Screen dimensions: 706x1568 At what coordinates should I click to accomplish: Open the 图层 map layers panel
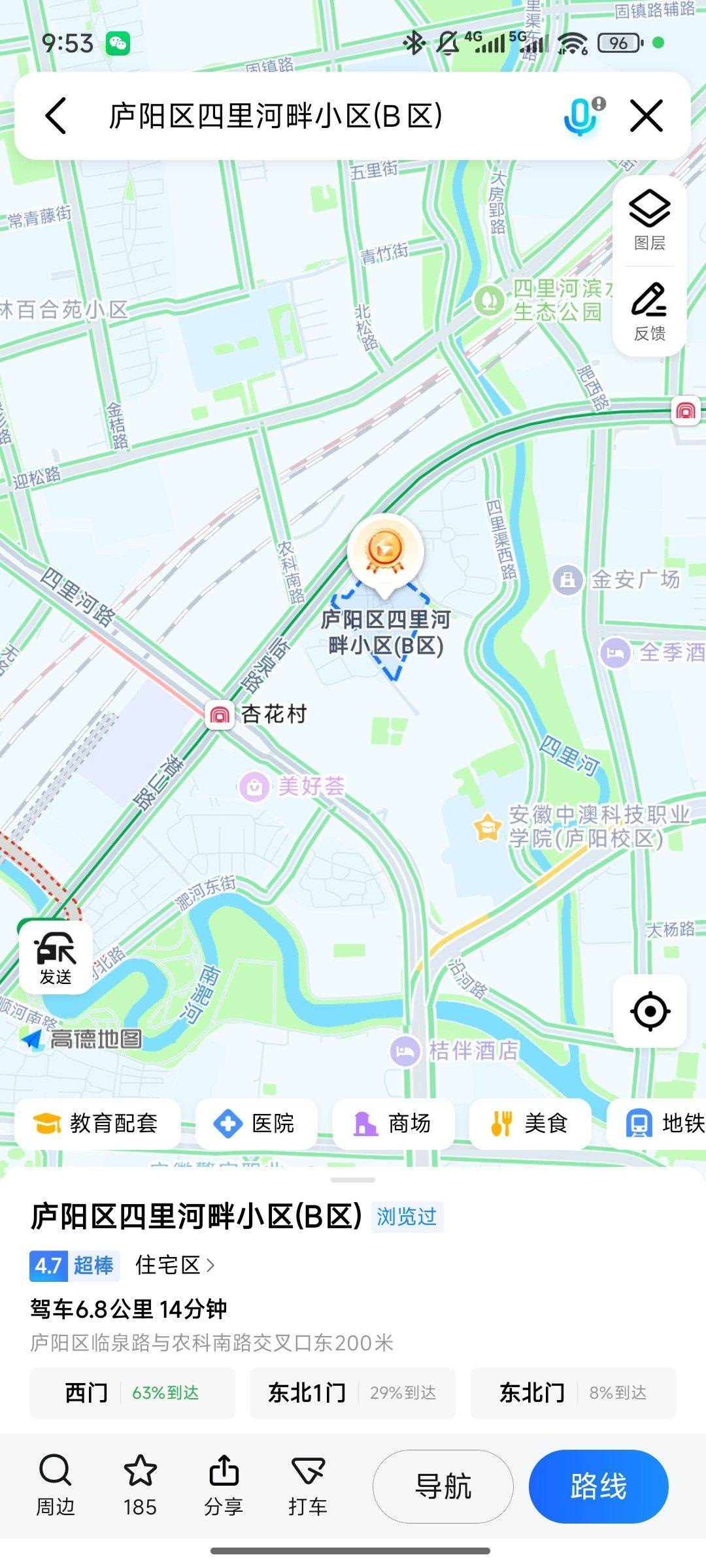point(649,220)
